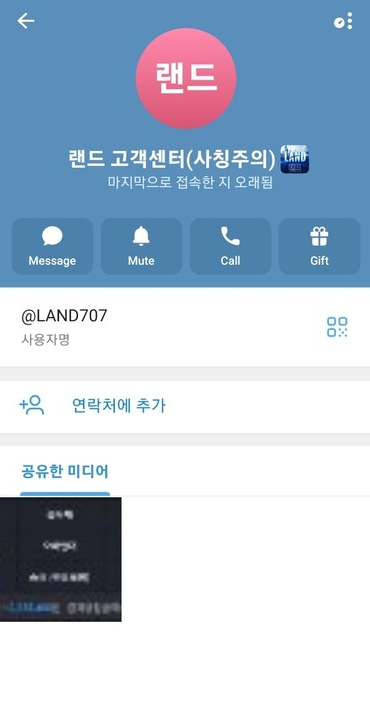Image resolution: width=370 pixels, height=703 pixels.
Task: Show the QR code for @LAND707
Action: (337, 326)
